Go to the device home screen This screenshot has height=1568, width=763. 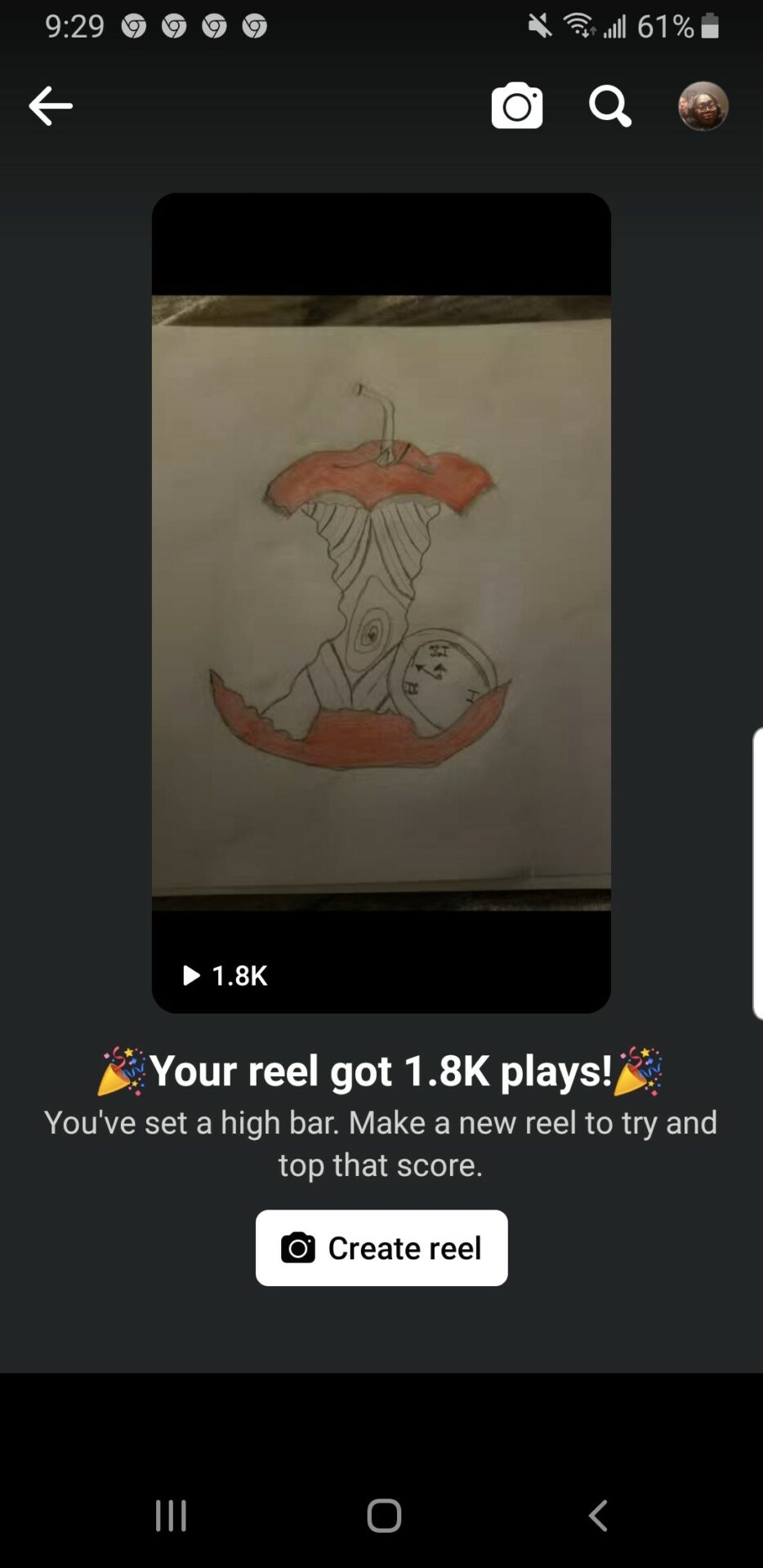coord(383,1516)
